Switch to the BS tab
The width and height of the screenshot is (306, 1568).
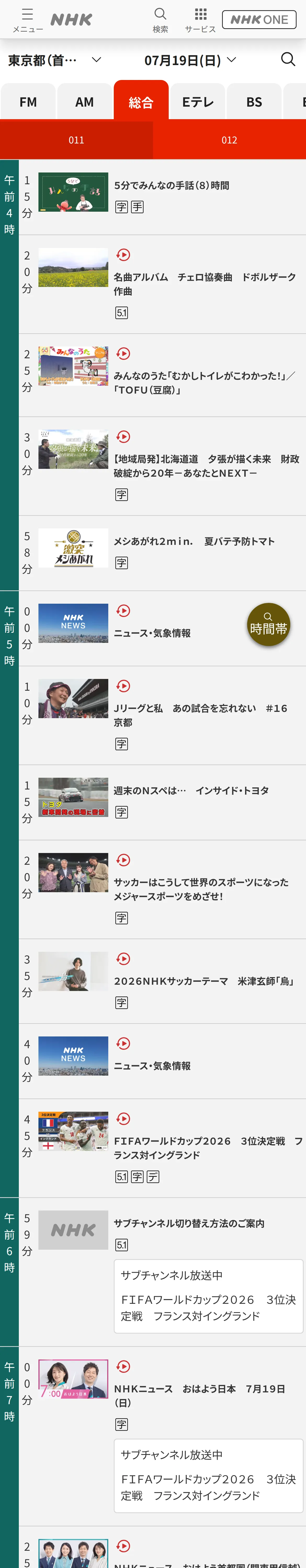(254, 102)
